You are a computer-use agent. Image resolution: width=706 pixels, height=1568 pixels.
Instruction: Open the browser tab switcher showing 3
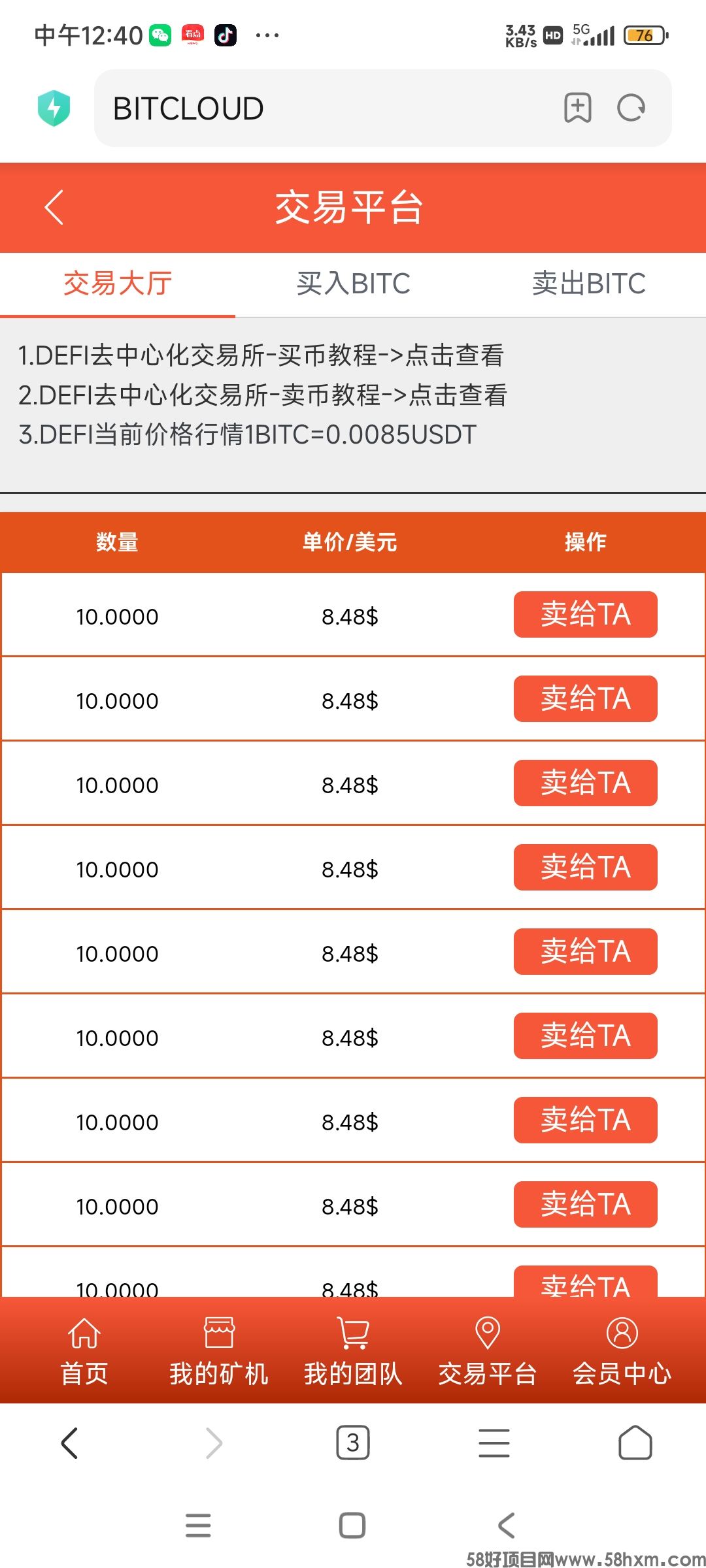pos(352,1444)
